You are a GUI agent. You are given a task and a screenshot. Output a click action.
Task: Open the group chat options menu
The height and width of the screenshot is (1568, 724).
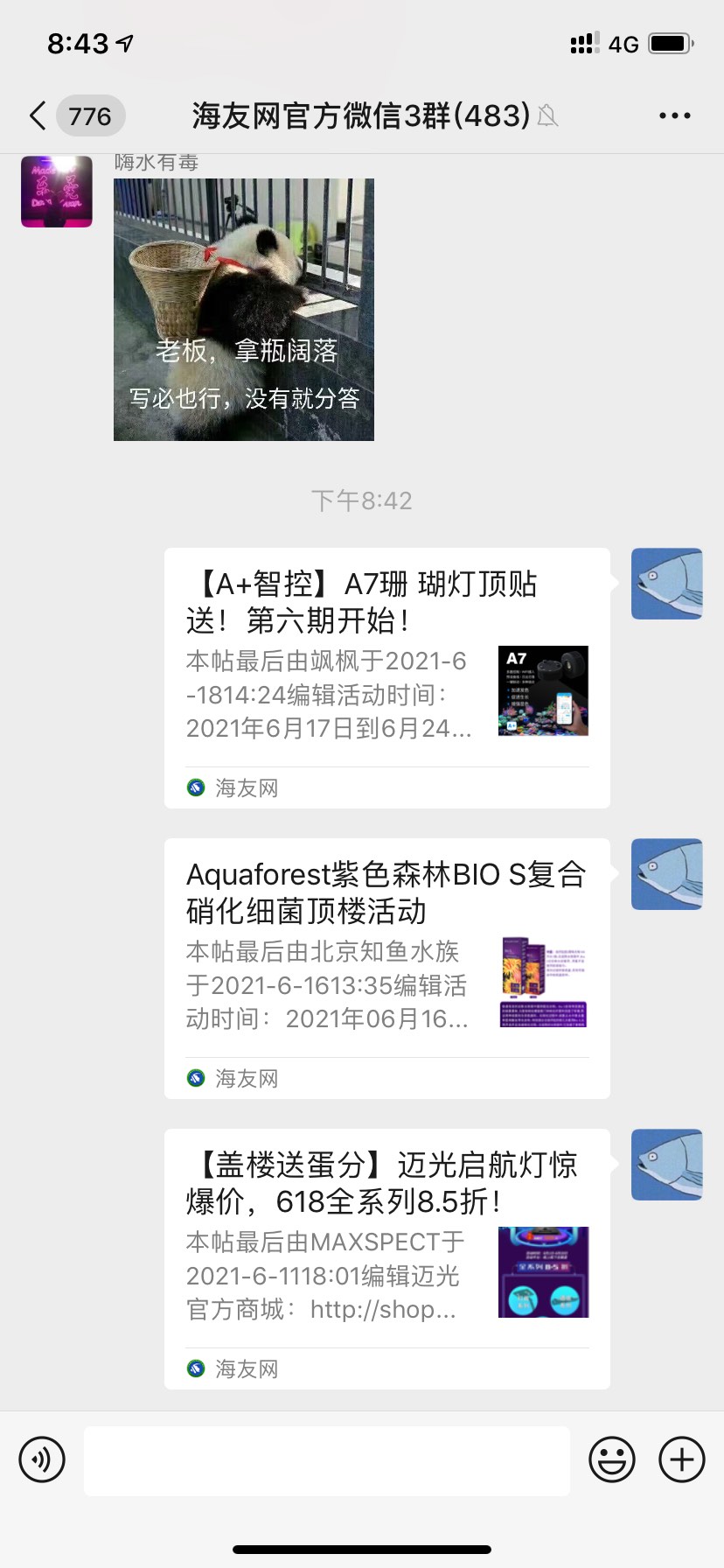pyautogui.click(x=674, y=115)
